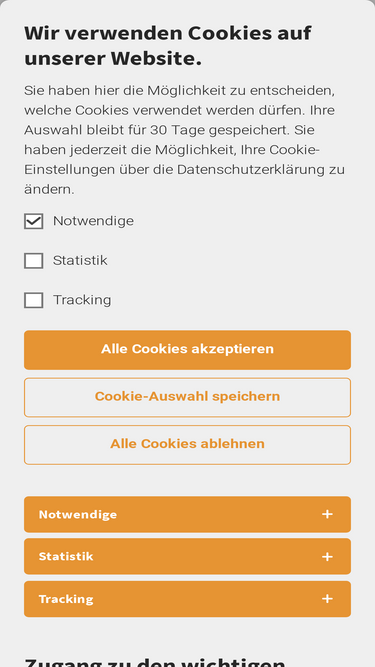
Task: Expand the Statistik details section
Action: [x=188, y=556]
